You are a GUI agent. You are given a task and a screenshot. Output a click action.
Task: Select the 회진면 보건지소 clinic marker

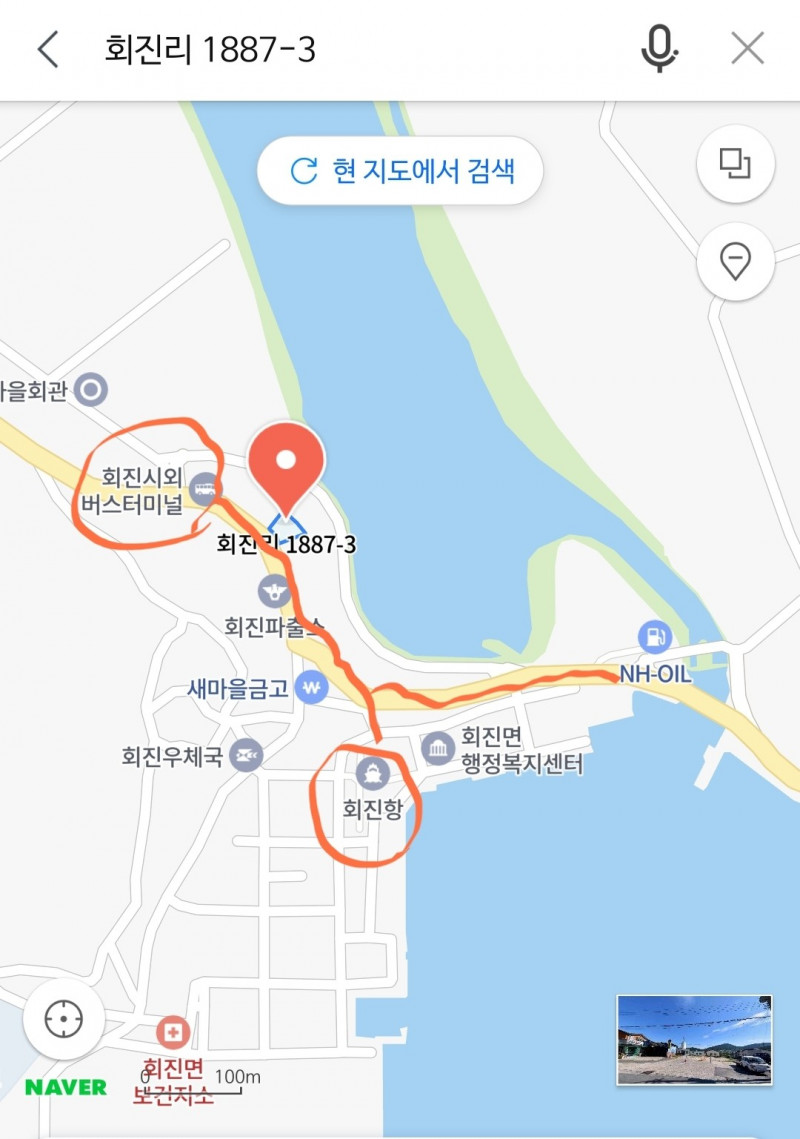click(x=173, y=1031)
